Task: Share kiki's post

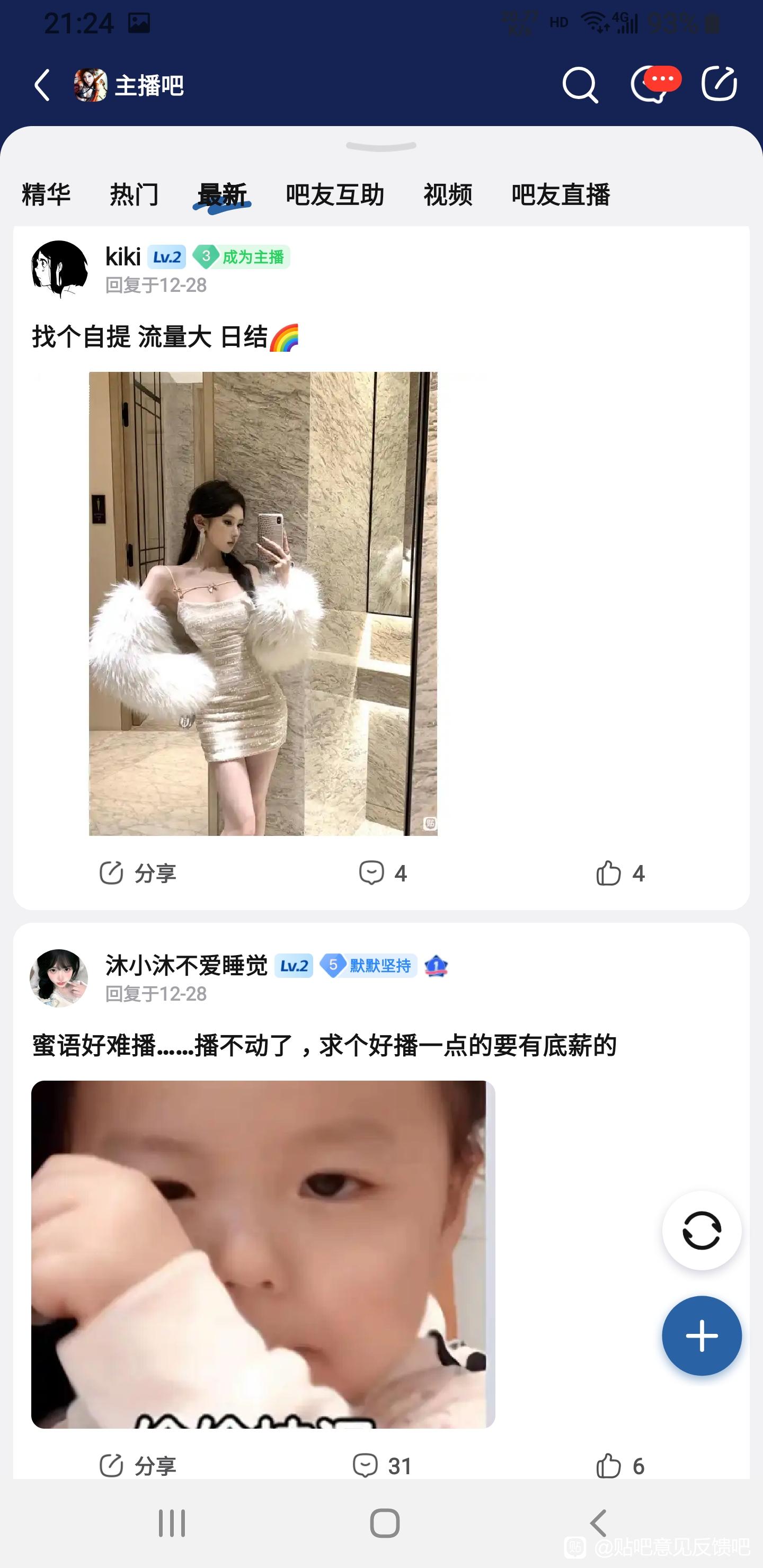Action: click(138, 873)
